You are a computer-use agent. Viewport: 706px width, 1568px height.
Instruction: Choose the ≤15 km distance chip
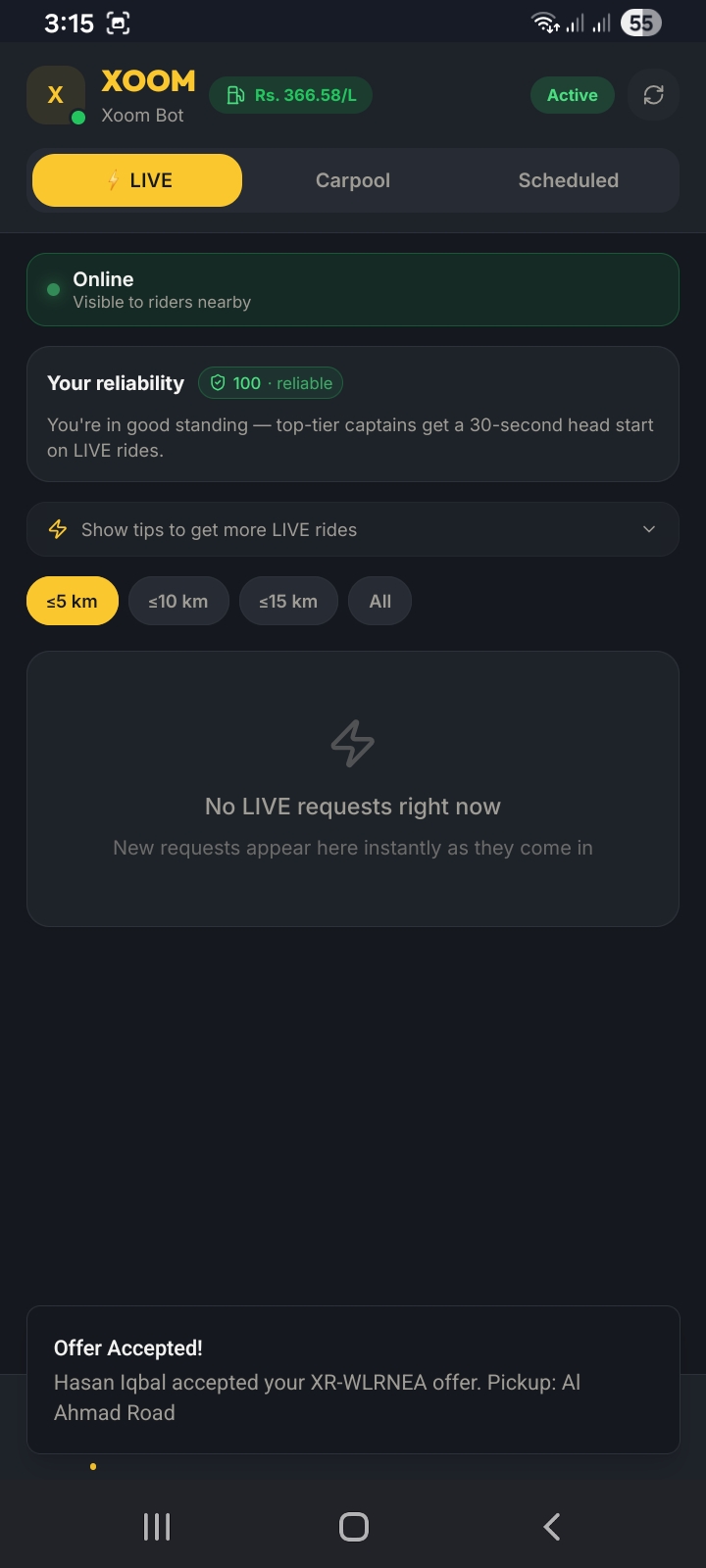click(x=288, y=602)
